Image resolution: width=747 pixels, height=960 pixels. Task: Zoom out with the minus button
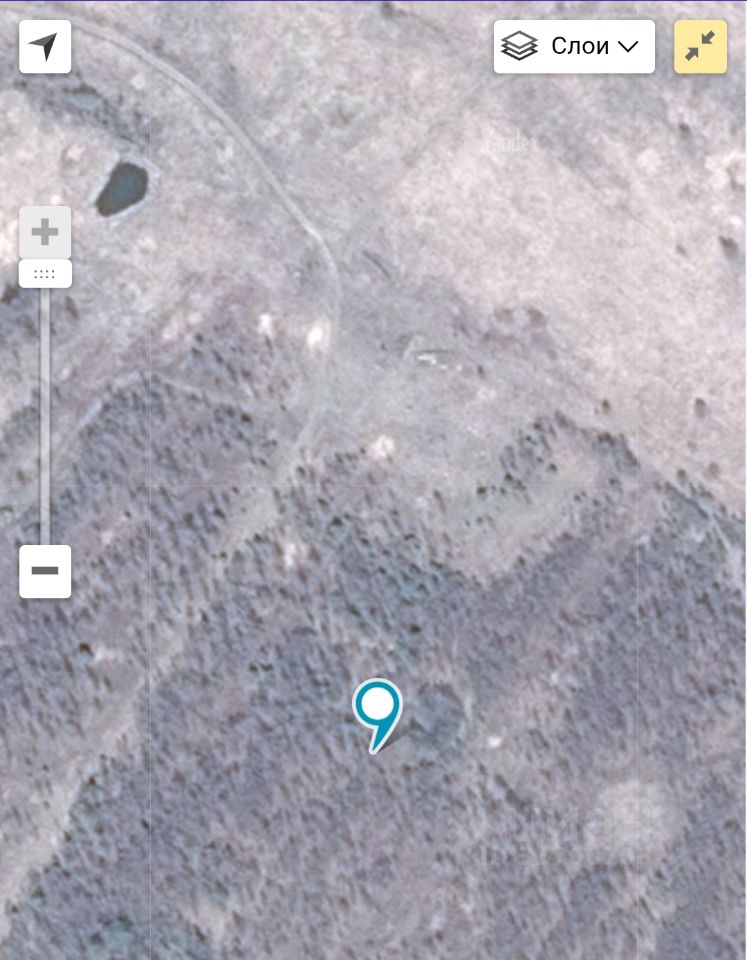pos(45,571)
